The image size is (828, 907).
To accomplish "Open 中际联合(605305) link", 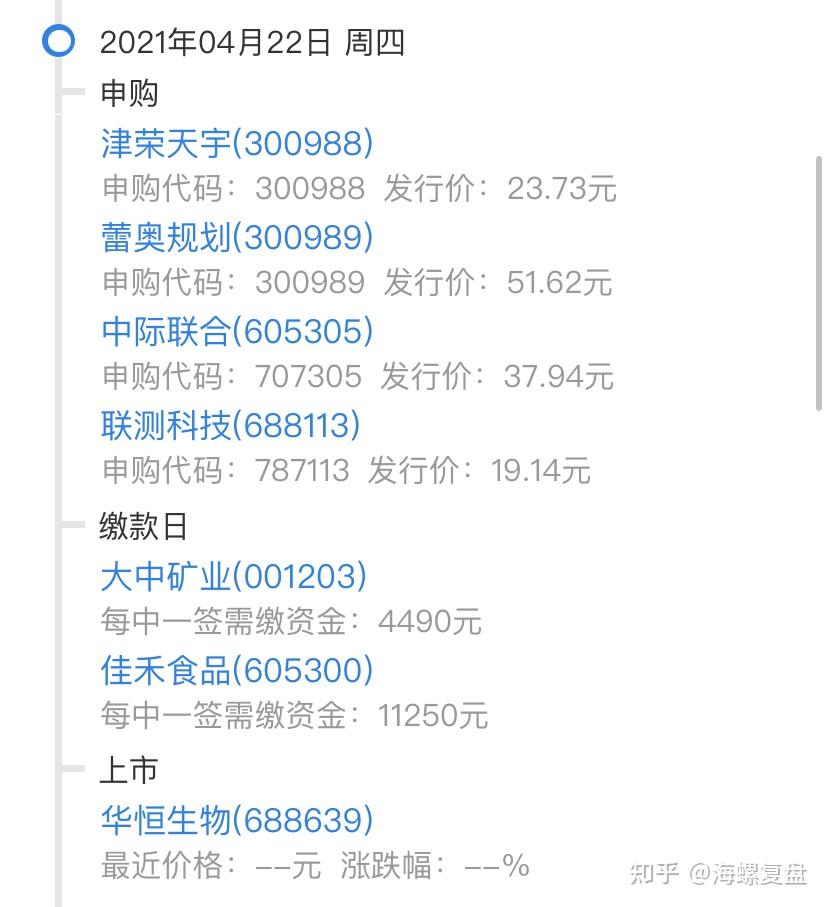I will (237, 330).
